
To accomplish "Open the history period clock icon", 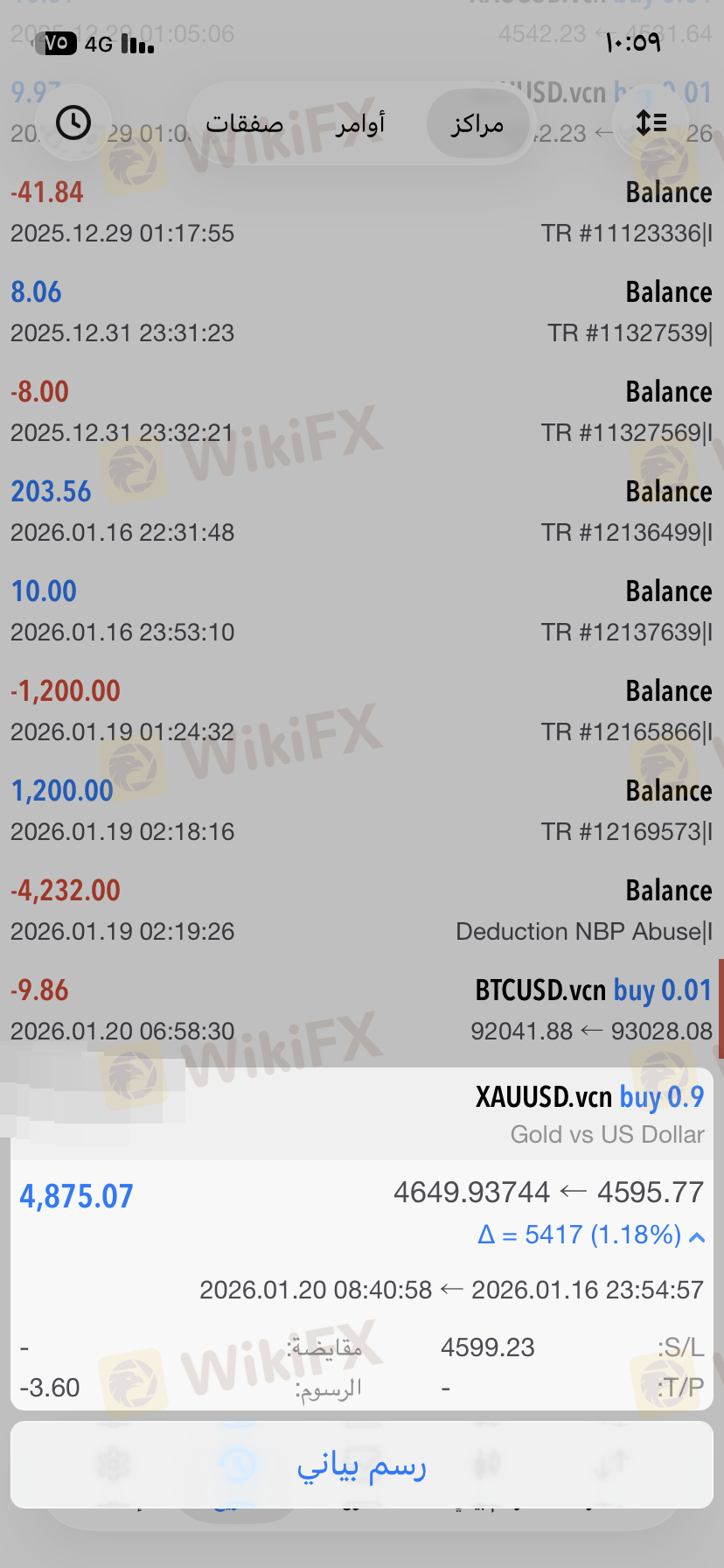I will click(x=73, y=123).
